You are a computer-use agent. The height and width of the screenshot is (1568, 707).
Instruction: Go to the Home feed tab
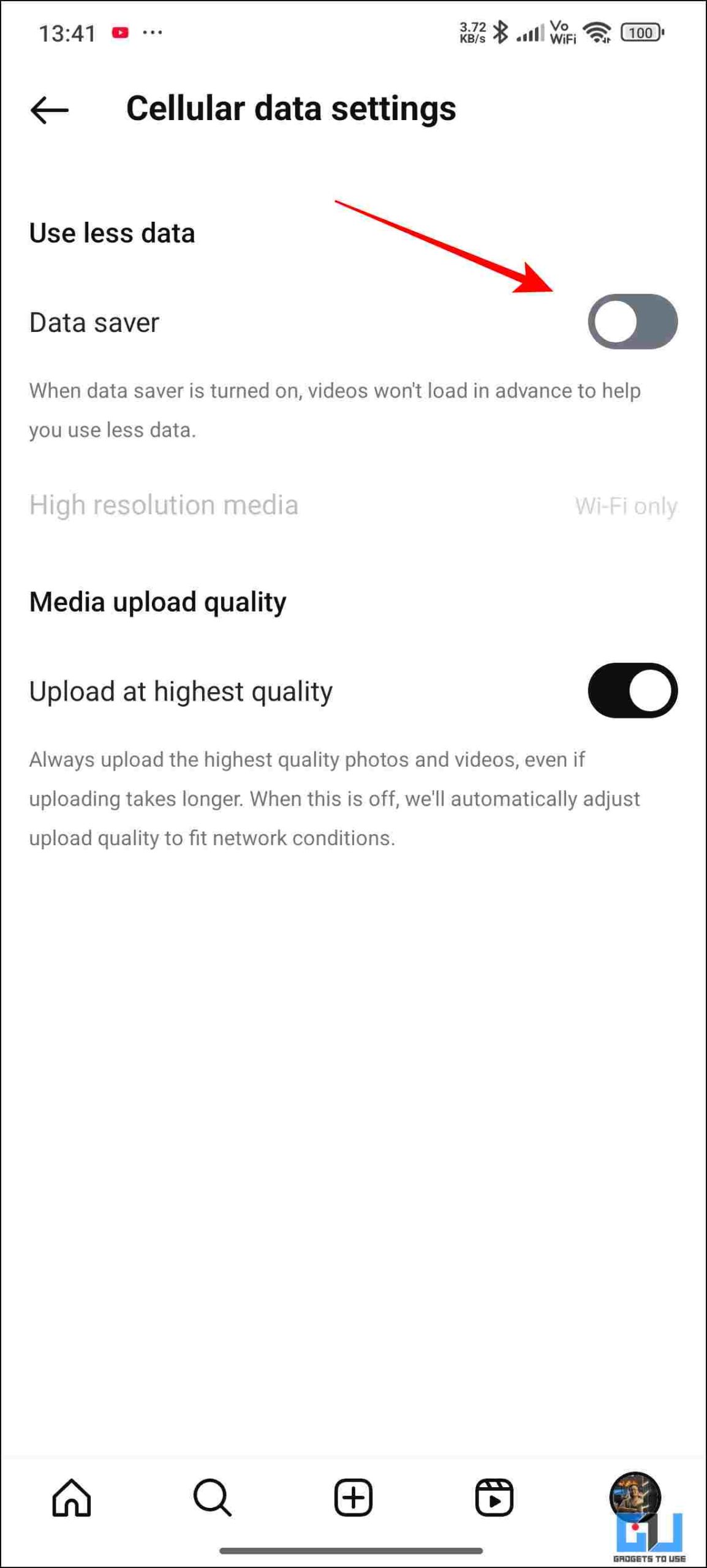tap(72, 1498)
